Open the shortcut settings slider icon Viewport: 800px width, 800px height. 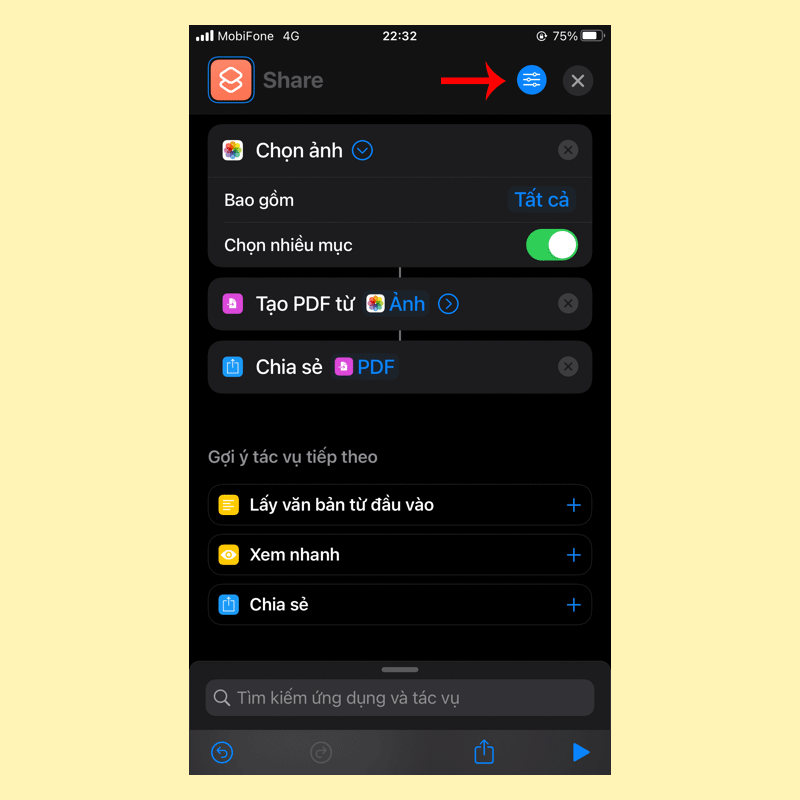coord(531,80)
